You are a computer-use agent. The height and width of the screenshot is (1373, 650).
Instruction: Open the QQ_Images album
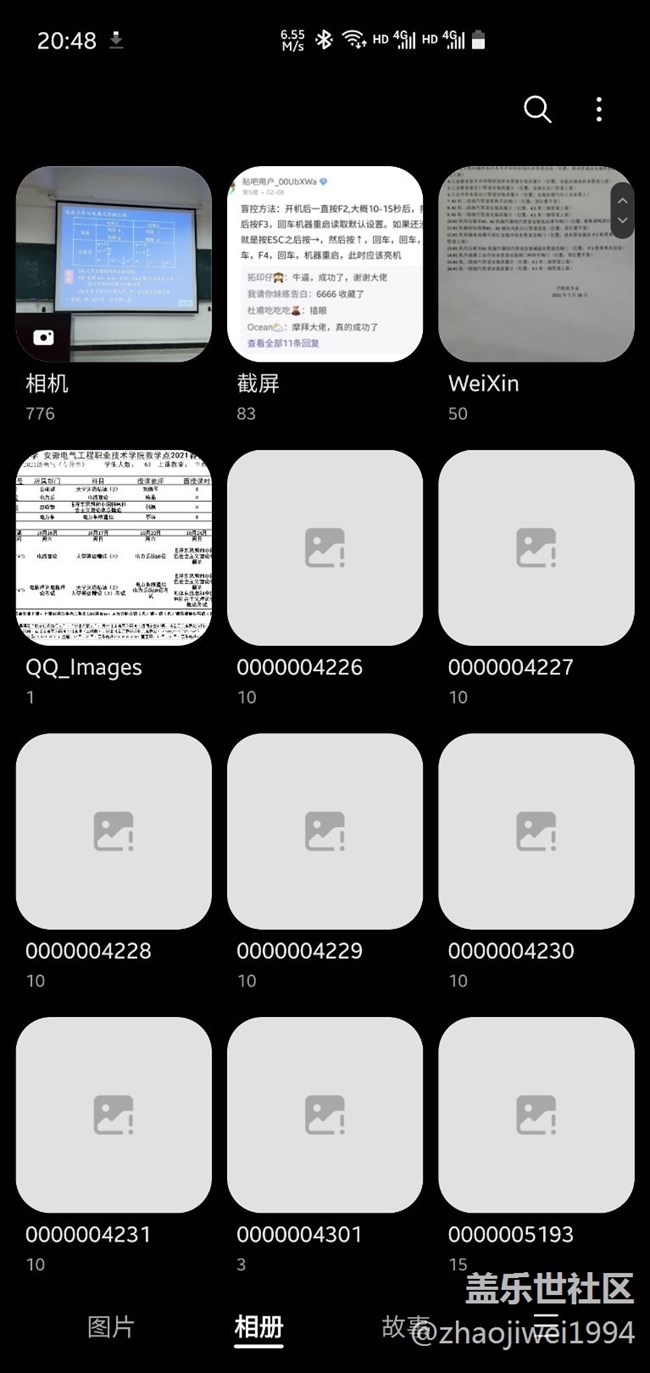(114, 548)
